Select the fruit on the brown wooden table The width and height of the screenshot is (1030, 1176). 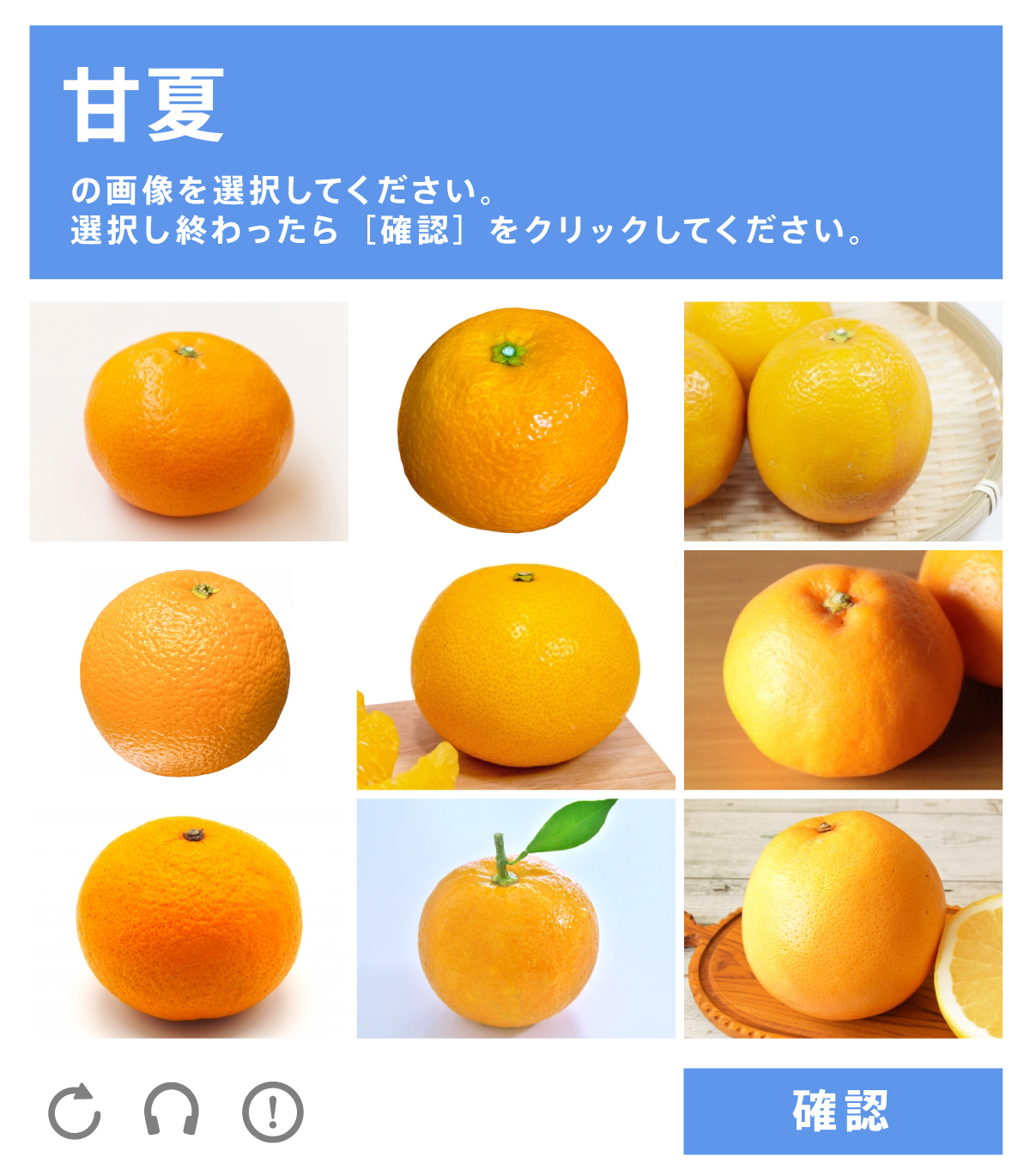842,670
